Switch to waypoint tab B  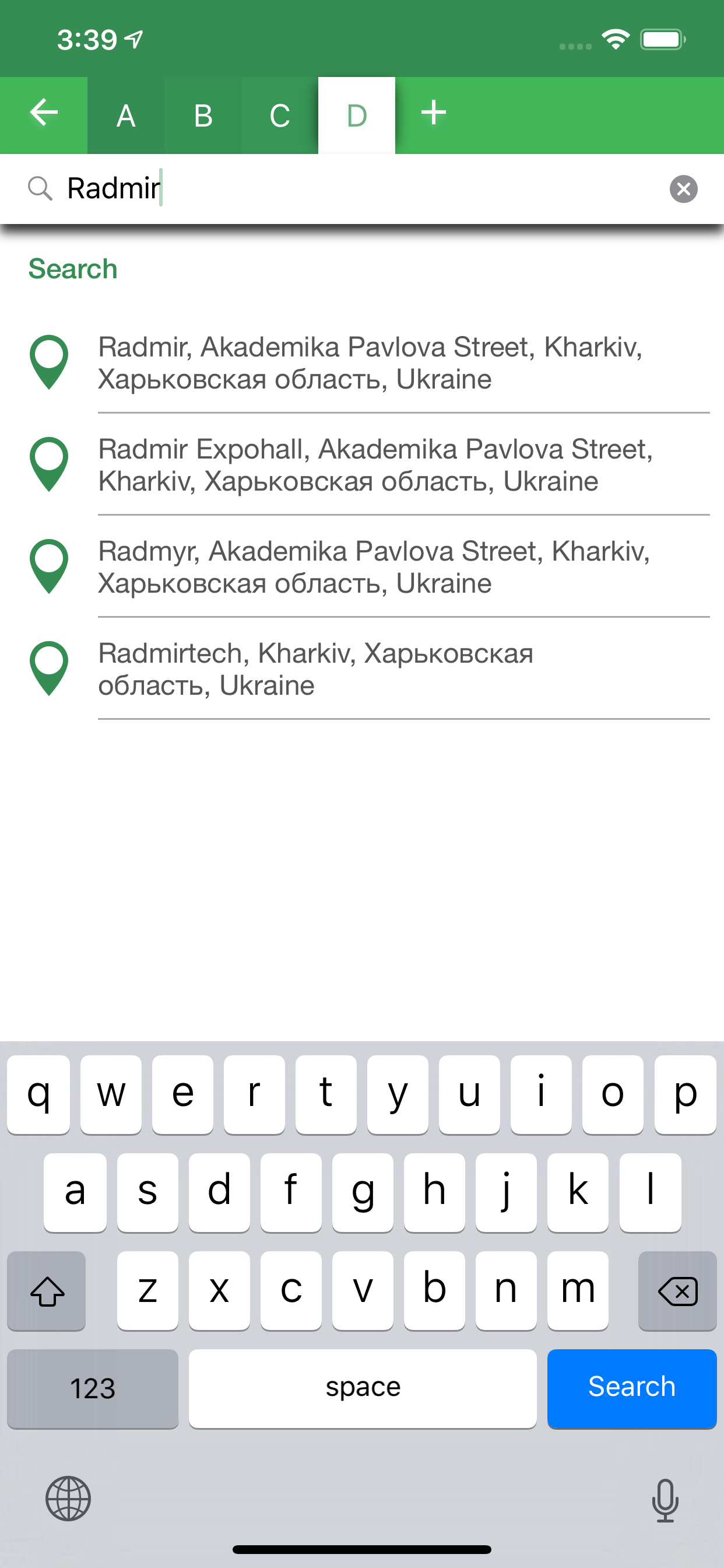pyautogui.click(x=203, y=115)
